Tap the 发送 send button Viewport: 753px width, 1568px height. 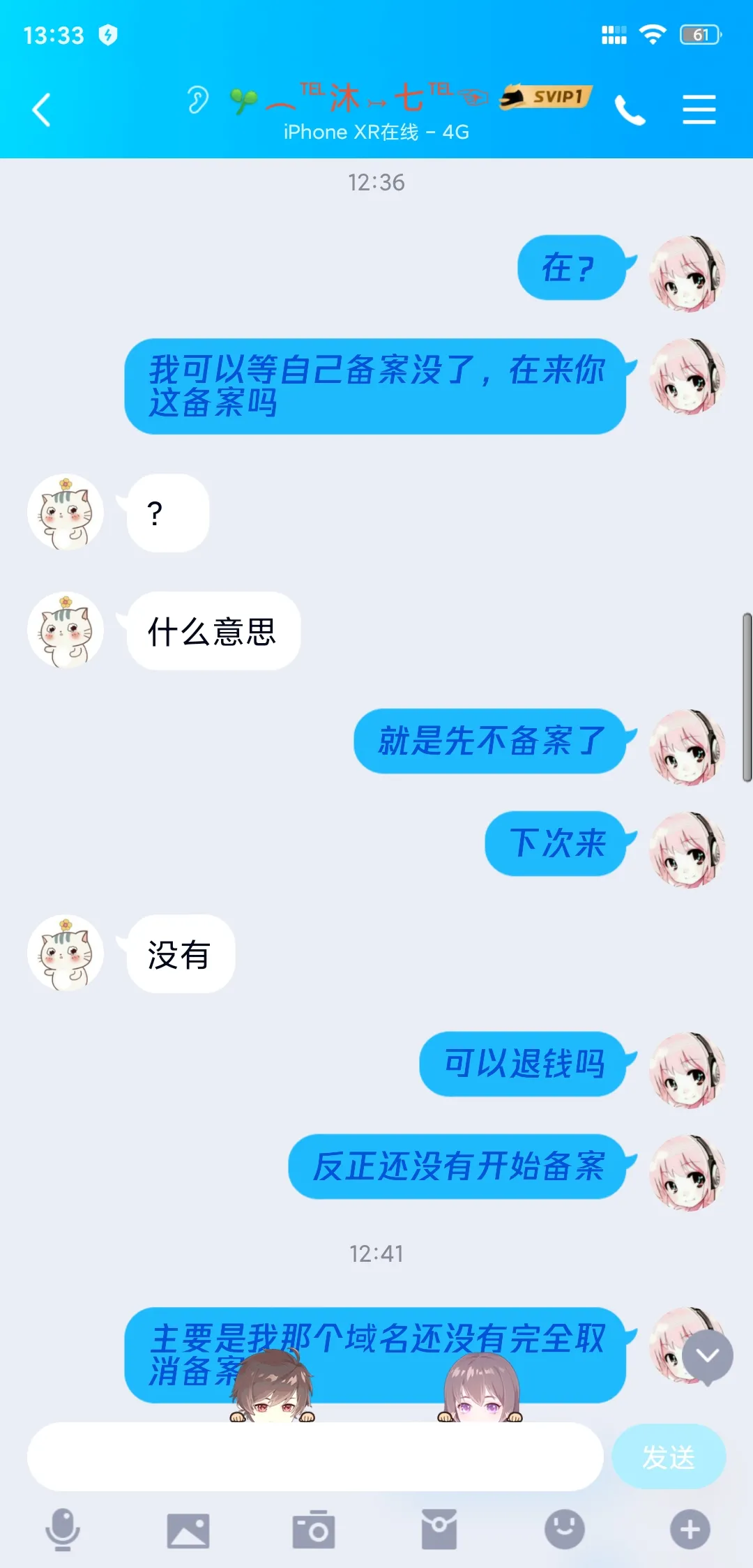[669, 1456]
